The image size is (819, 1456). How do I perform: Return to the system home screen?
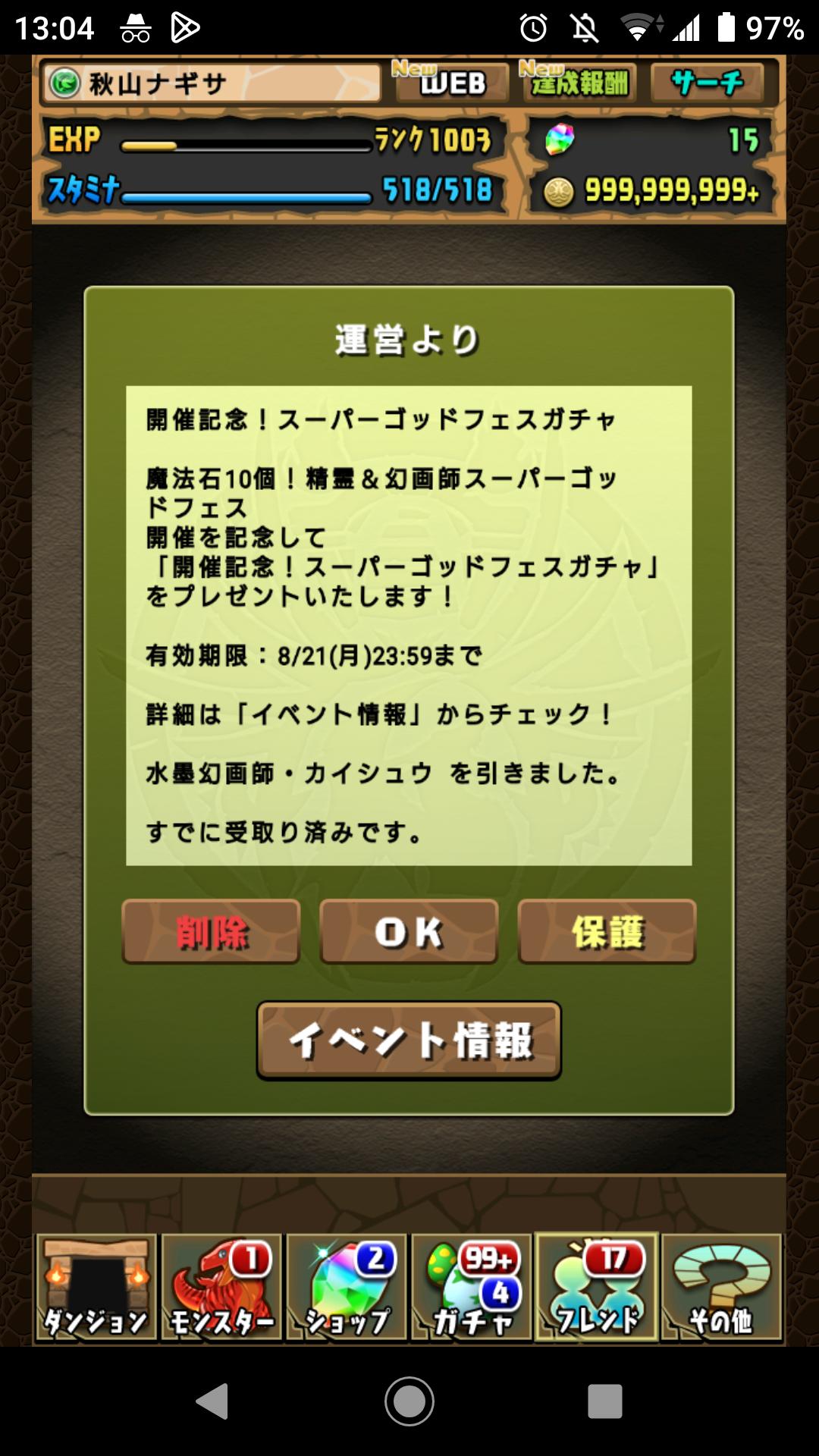[x=409, y=1401]
